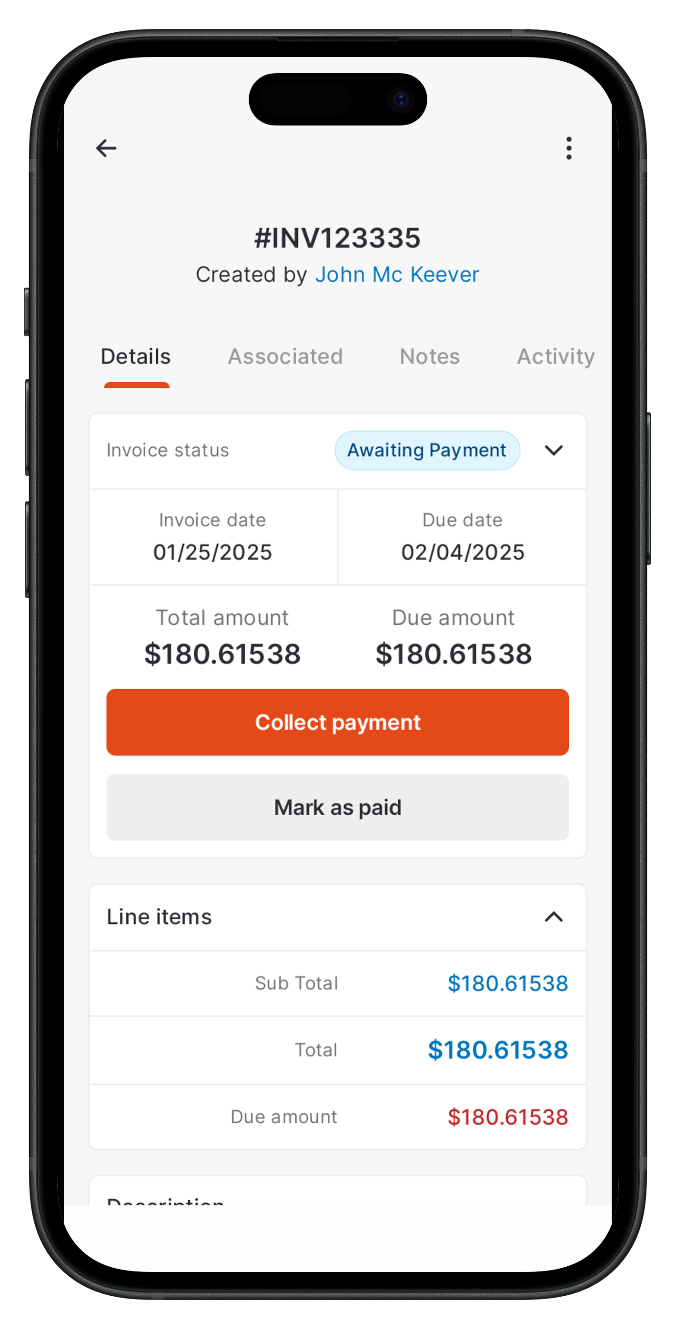Switch to the Notes tab
Screen dimensions: 676x1329
(x=429, y=356)
